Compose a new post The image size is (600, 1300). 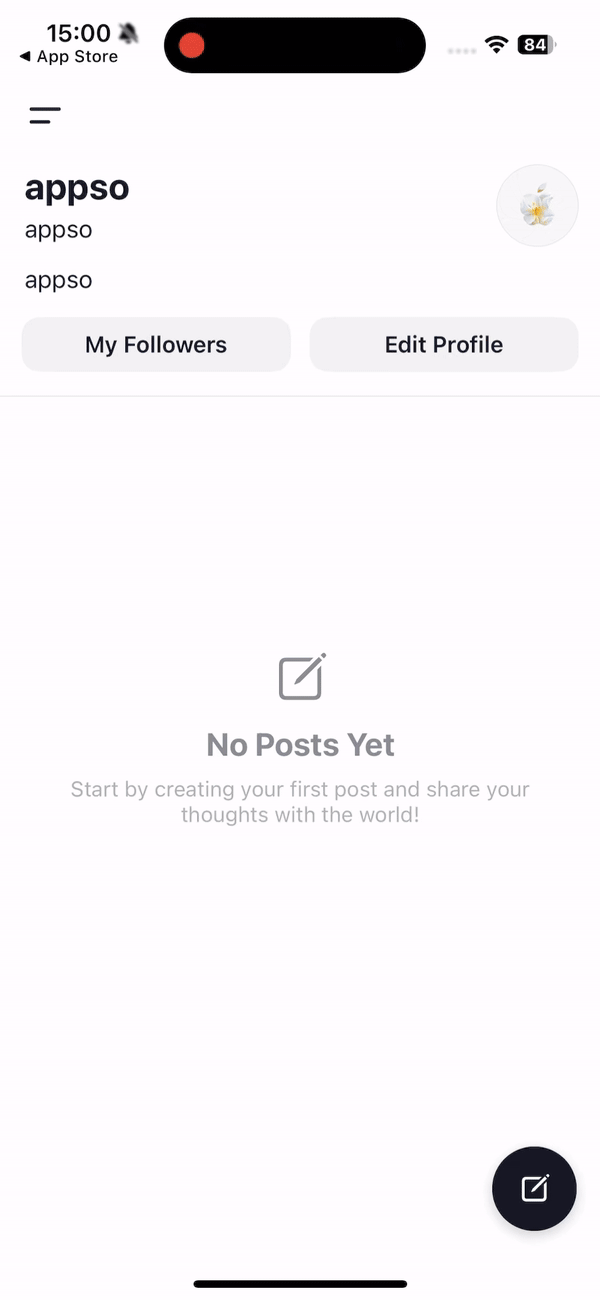(x=535, y=1188)
